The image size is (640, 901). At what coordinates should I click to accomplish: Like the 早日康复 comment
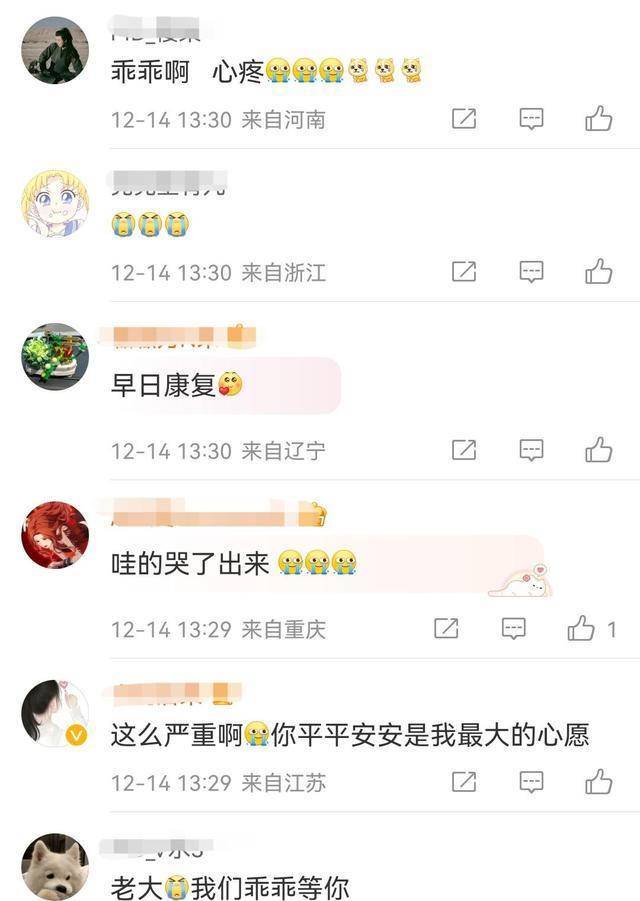coord(598,450)
